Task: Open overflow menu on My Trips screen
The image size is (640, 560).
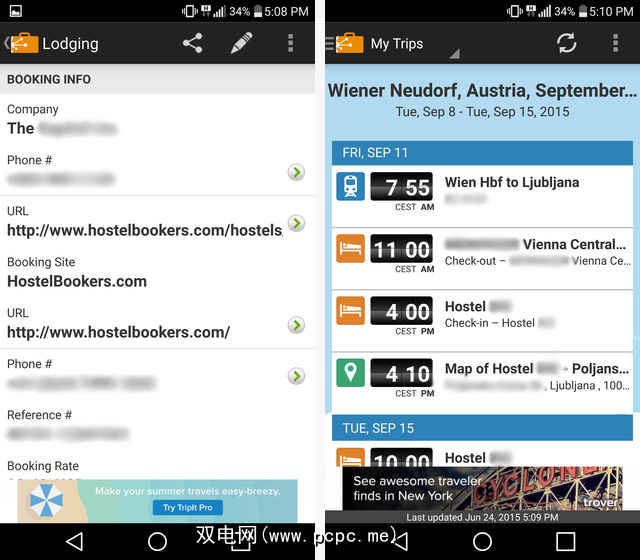Action: click(615, 43)
